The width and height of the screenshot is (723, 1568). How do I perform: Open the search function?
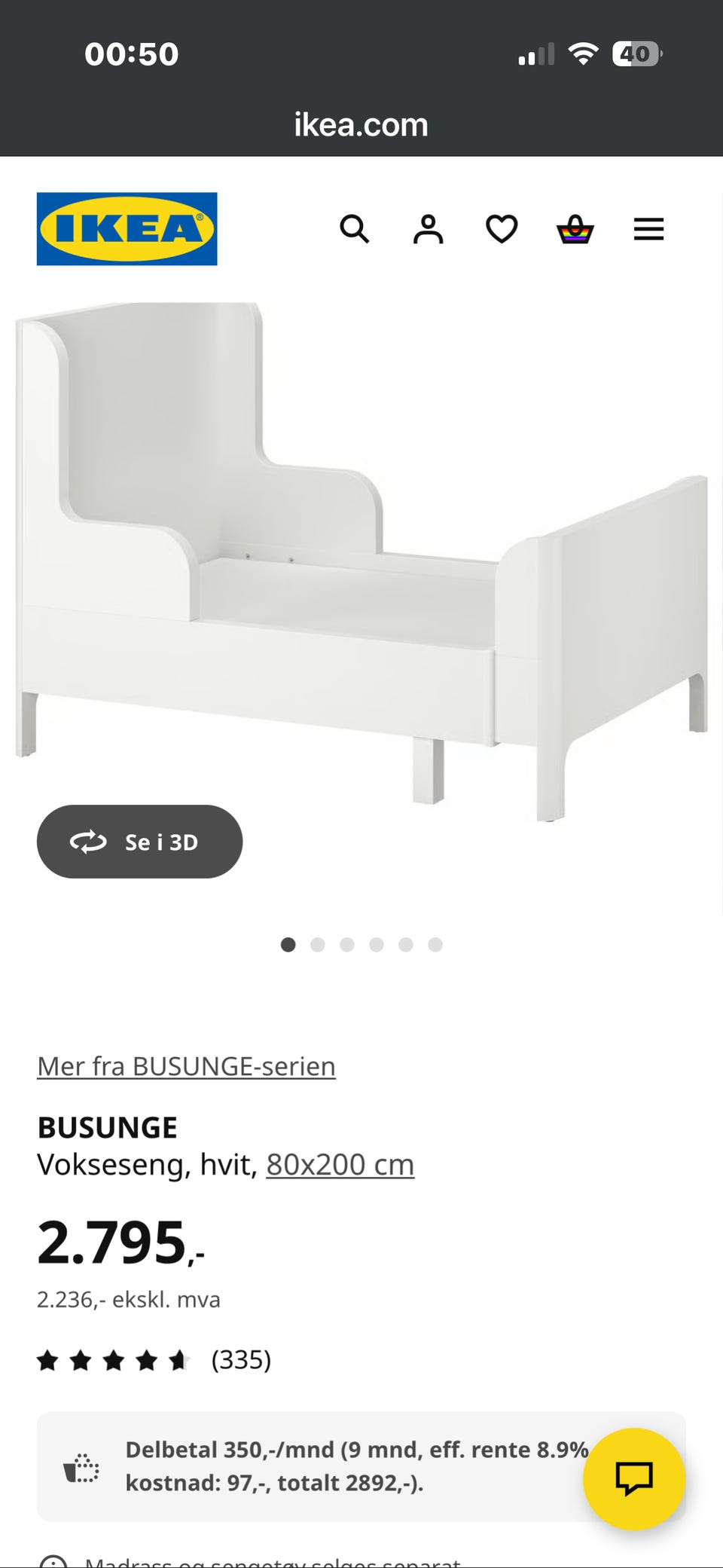(x=355, y=230)
